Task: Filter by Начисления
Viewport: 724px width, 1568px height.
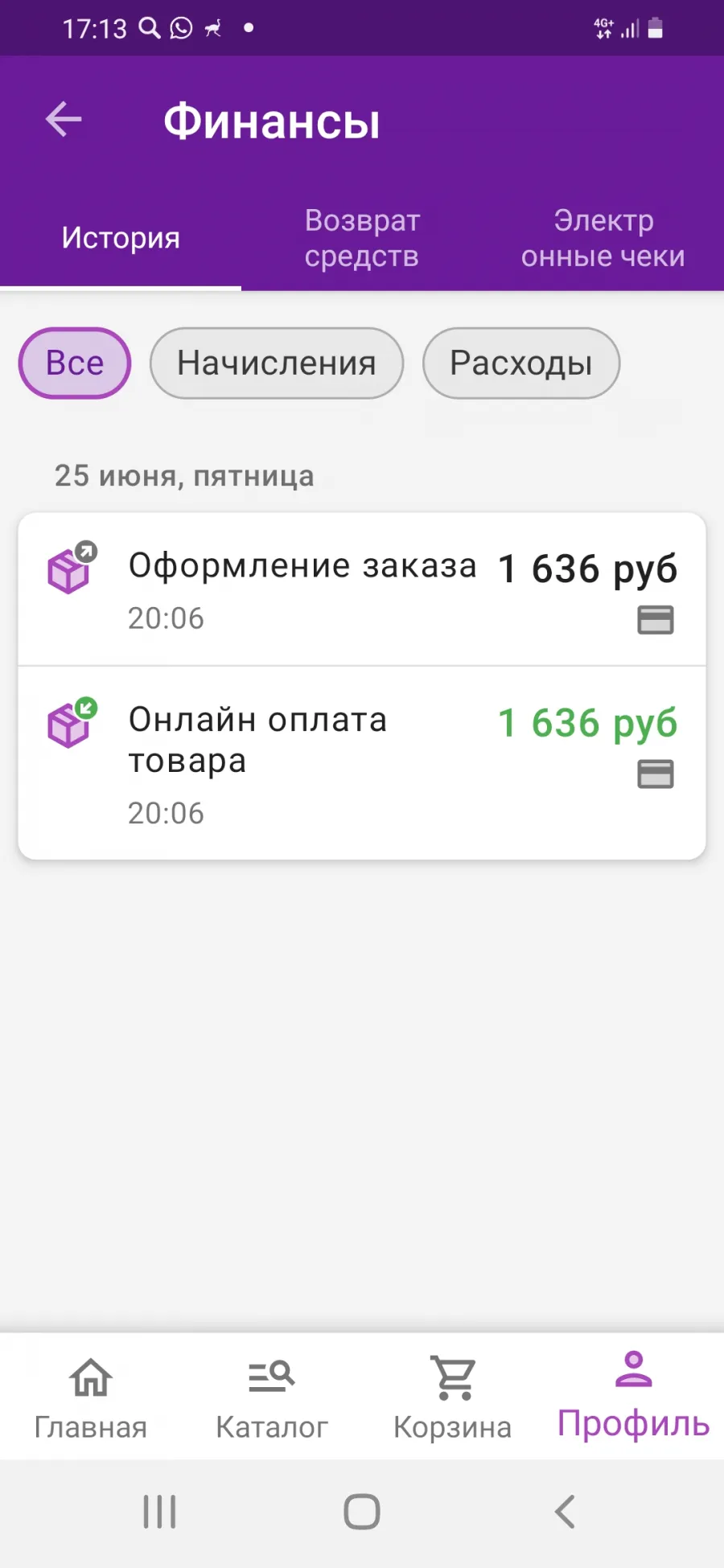Action: click(277, 363)
